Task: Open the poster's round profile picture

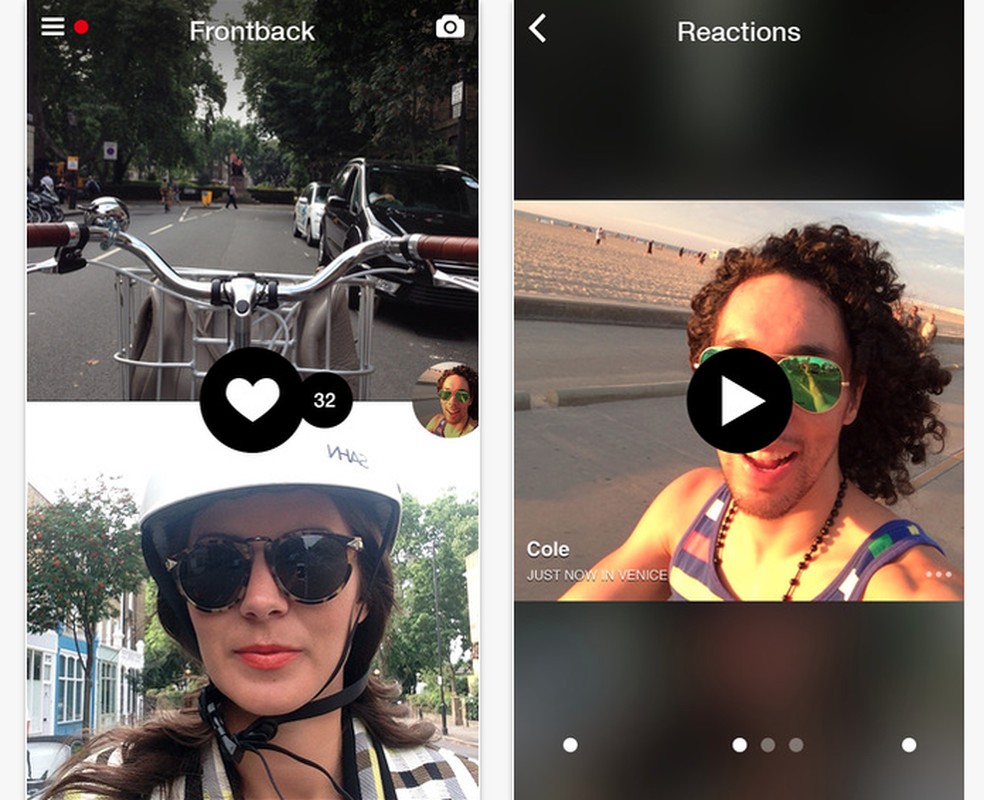Action: pos(448,401)
